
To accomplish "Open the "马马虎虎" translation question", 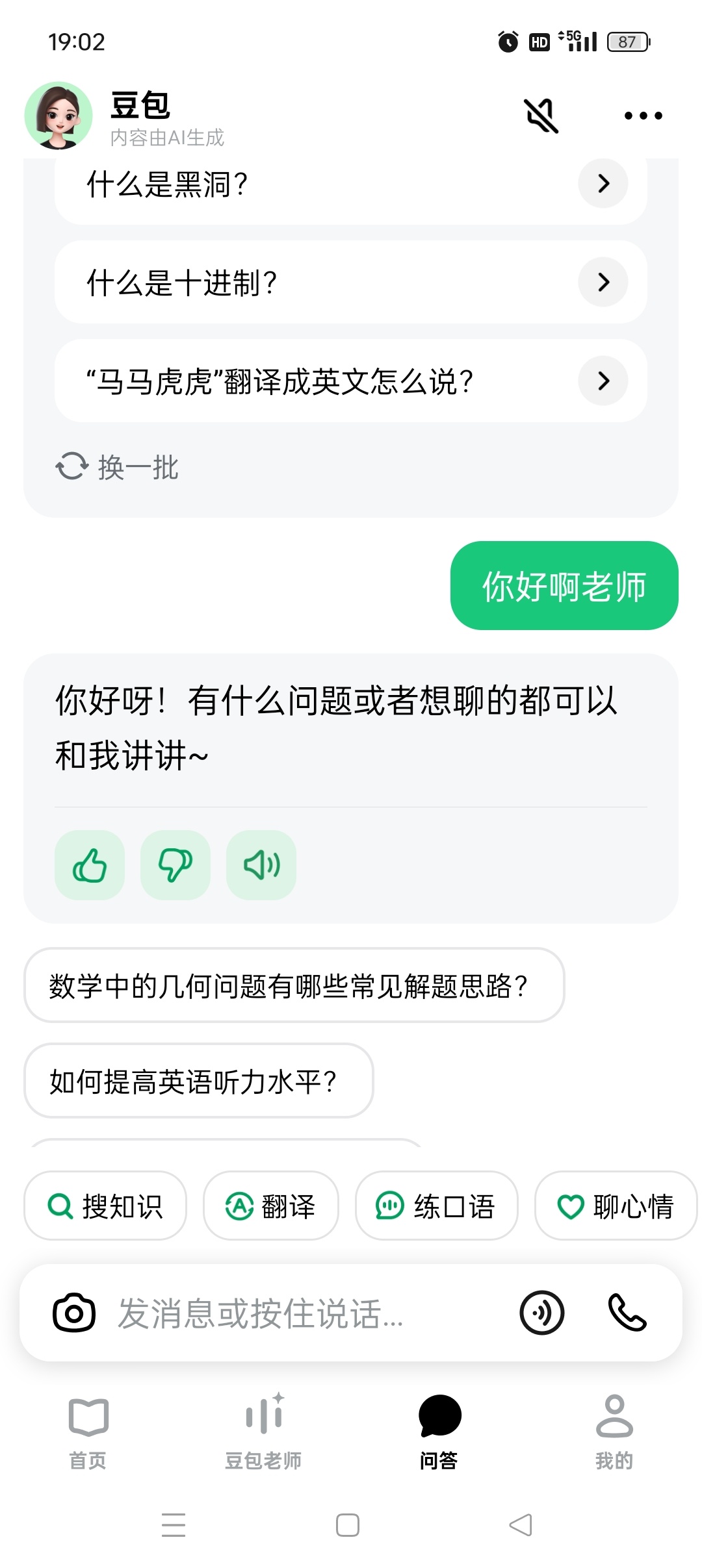I will (x=350, y=381).
